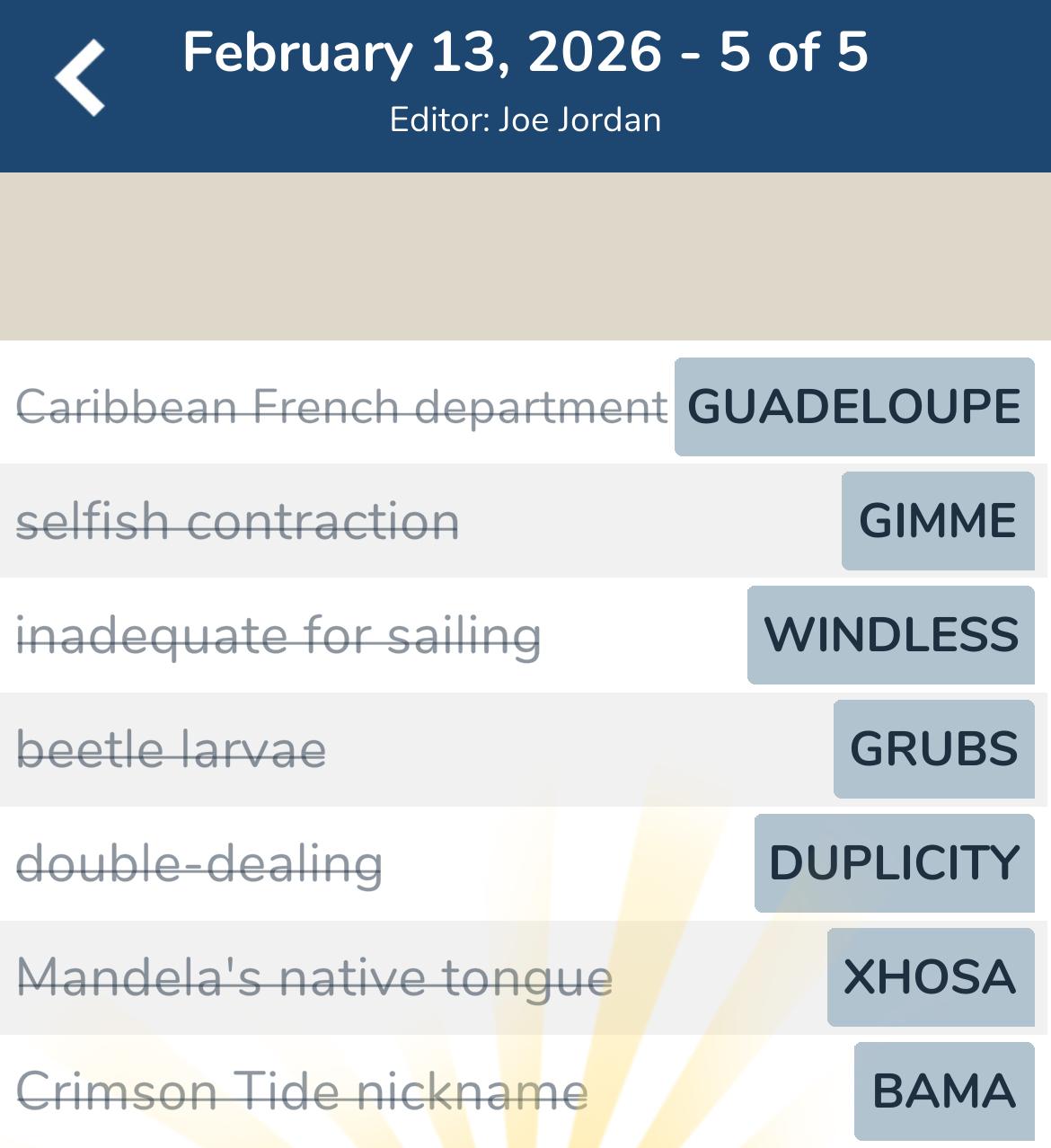The height and width of the screenshot is (1148, 1051).
Task: Click the 'beetle larvae' clue
Action: tap(171, 748)
